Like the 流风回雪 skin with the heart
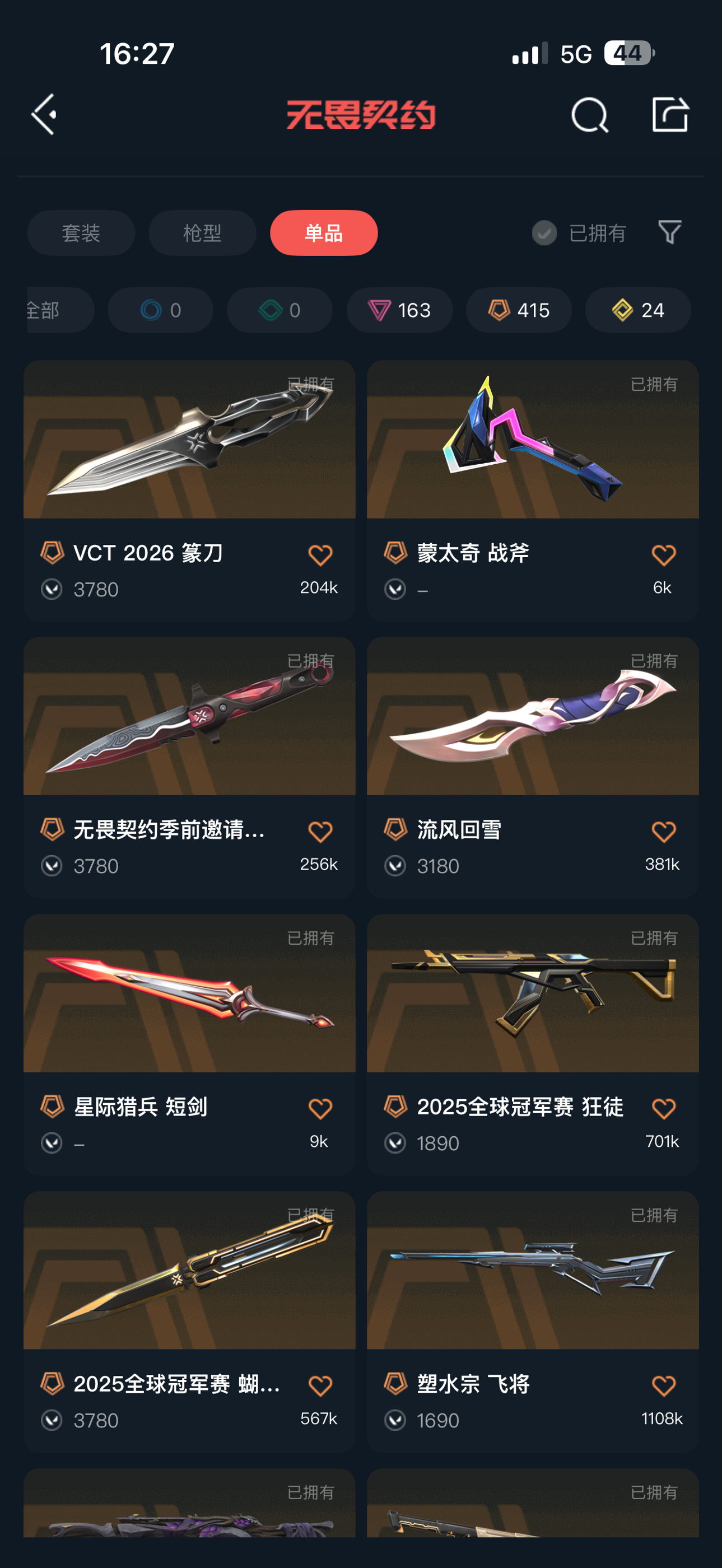Image resolution: width=722 pixels, height=1568 pixels. pos(663,832)
